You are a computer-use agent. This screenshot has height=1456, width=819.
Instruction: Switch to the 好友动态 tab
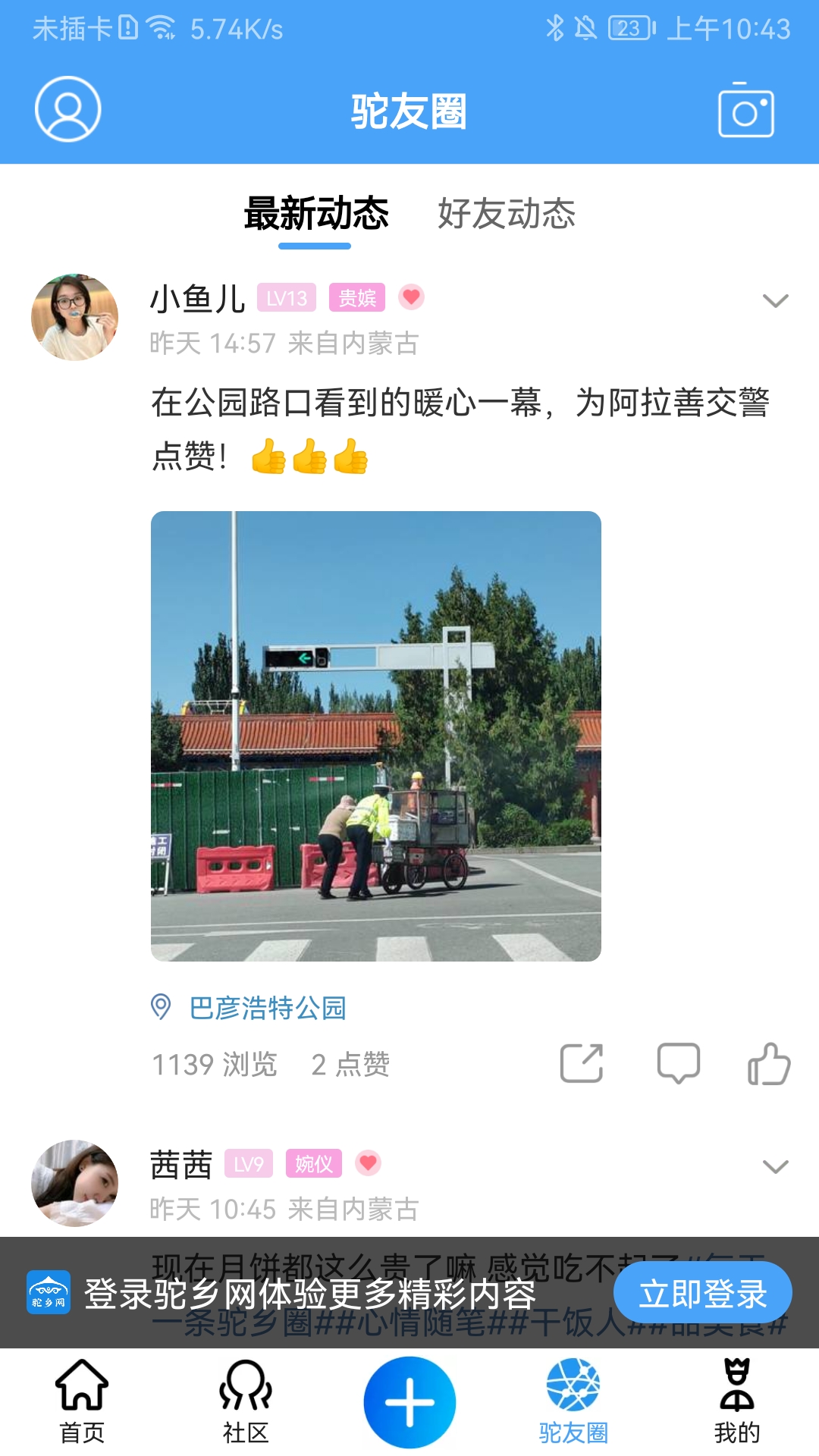[x=506, y=214]
